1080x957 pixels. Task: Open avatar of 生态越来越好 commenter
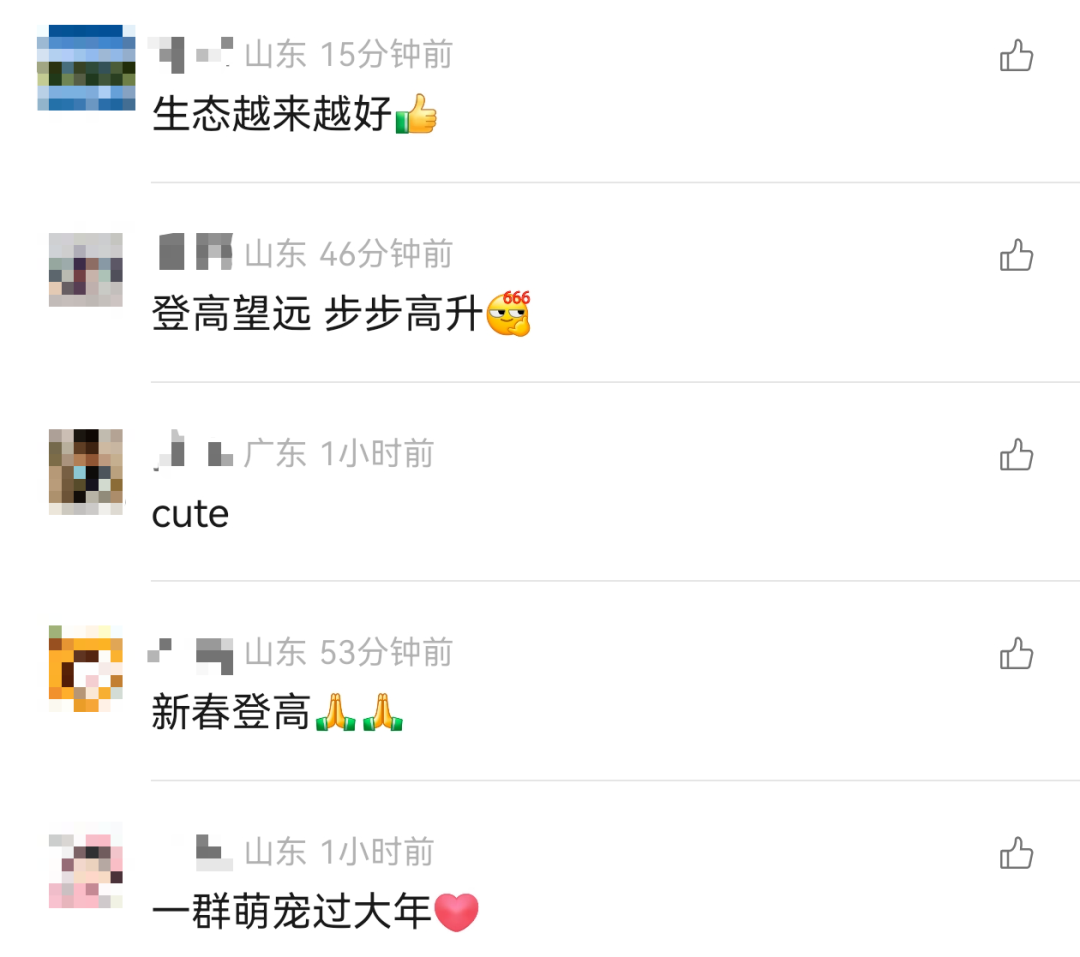point(86,68)
